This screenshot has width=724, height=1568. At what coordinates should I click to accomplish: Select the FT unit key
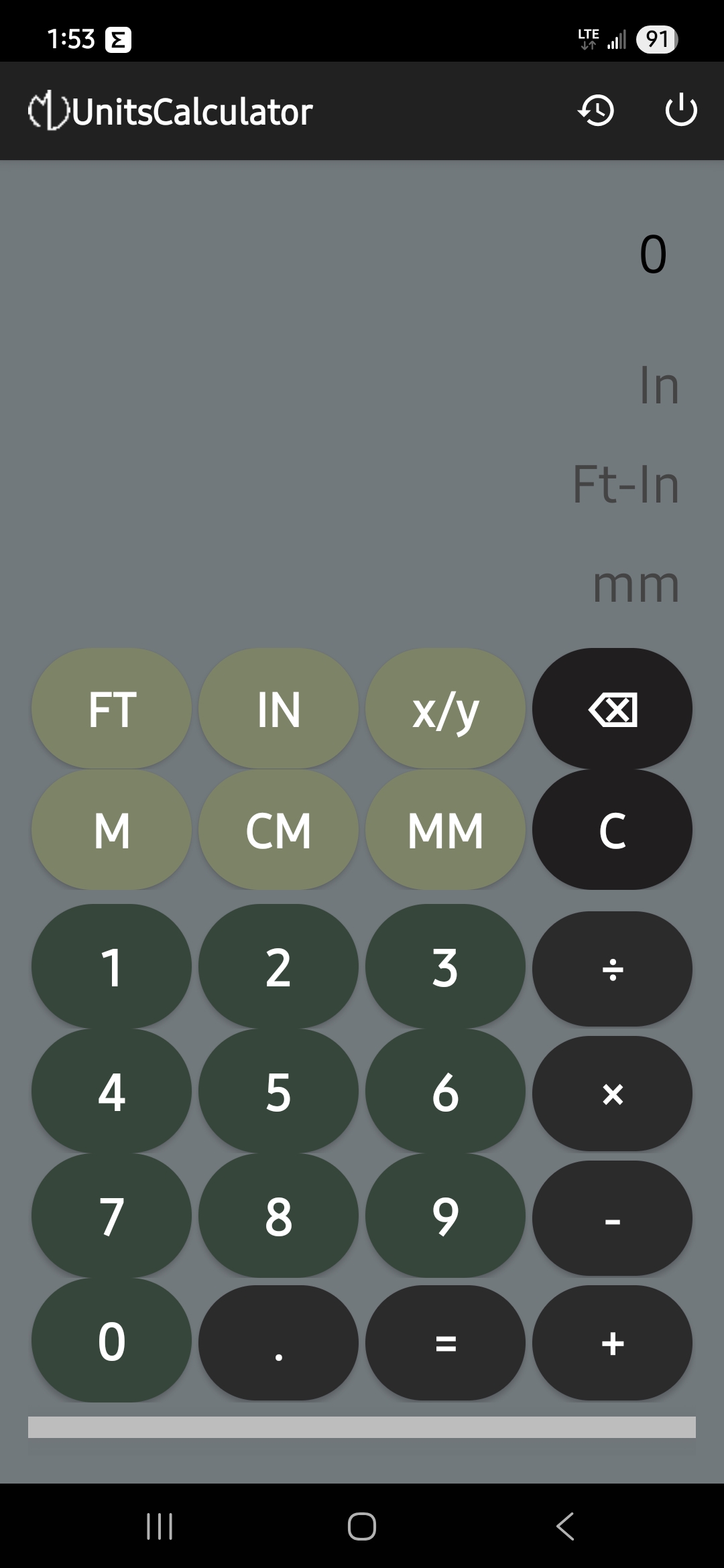pos(111,708)
